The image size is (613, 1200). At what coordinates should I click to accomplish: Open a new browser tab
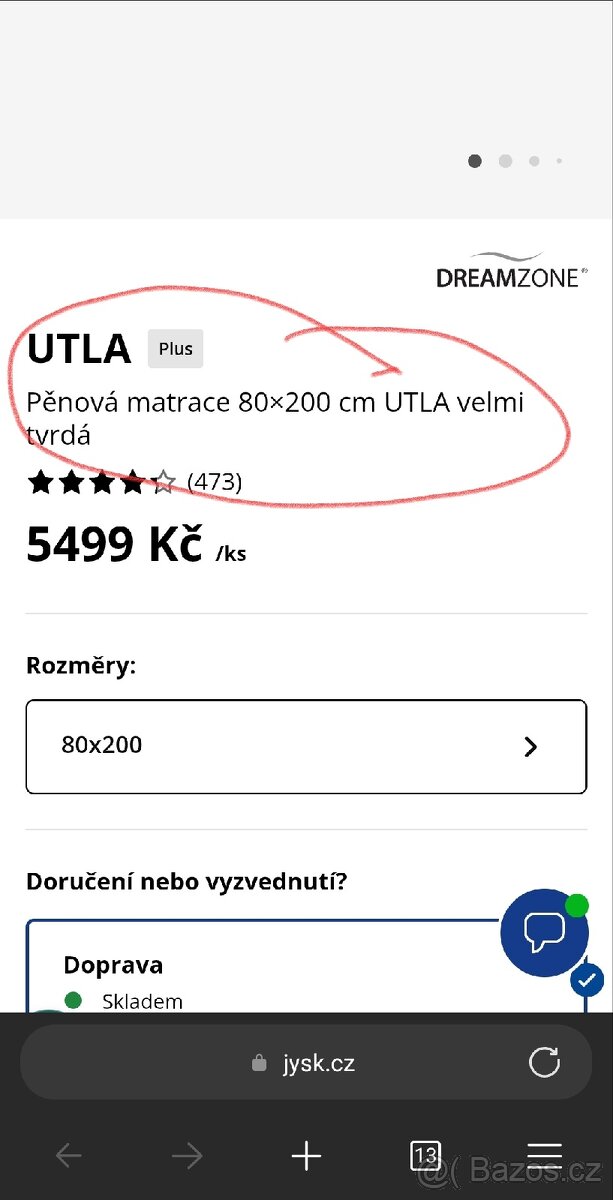pyautogui.click(x=306, y=1157)
